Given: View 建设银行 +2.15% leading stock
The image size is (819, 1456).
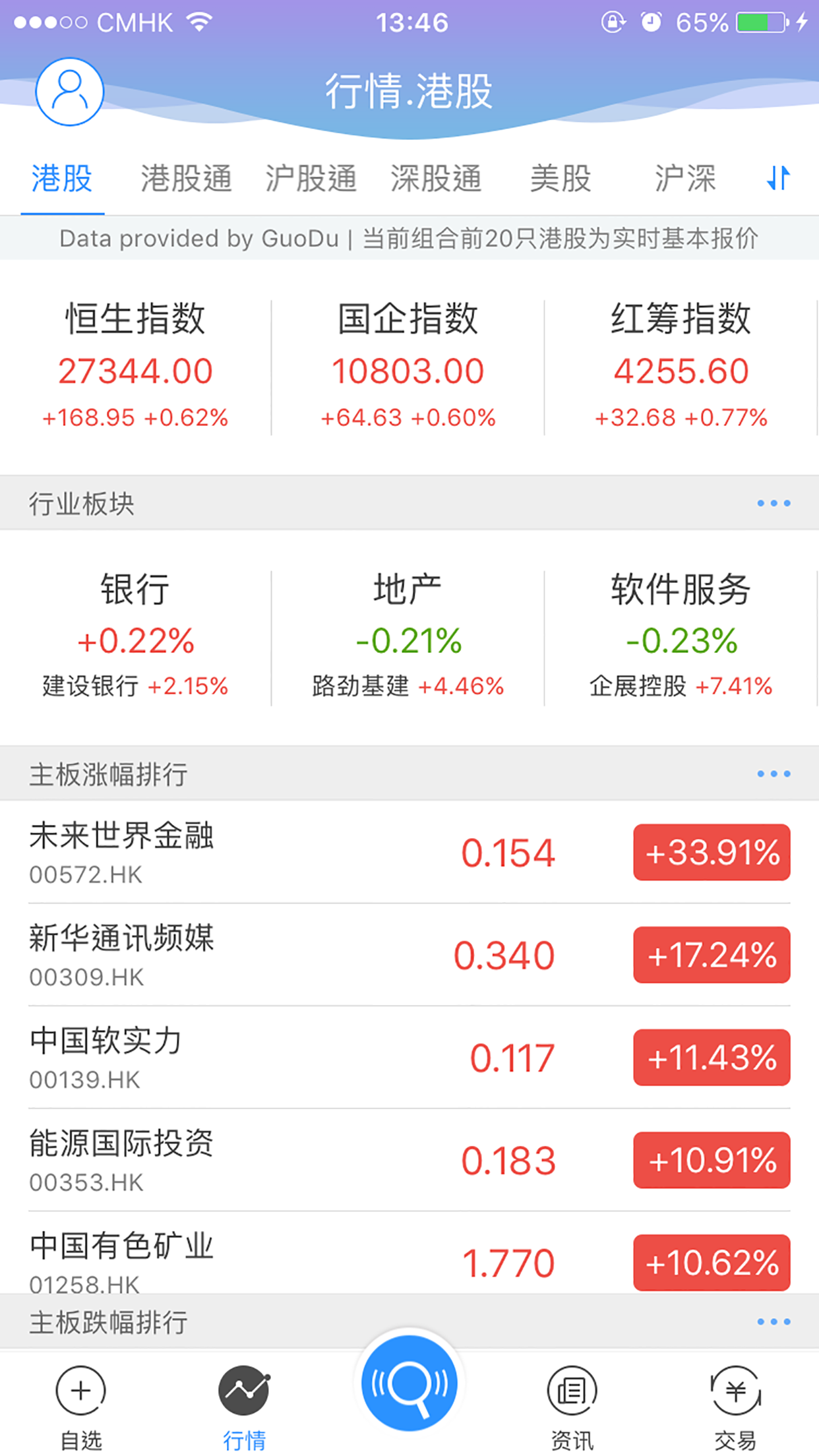Looking at the screenshot, I should [135, 686].
